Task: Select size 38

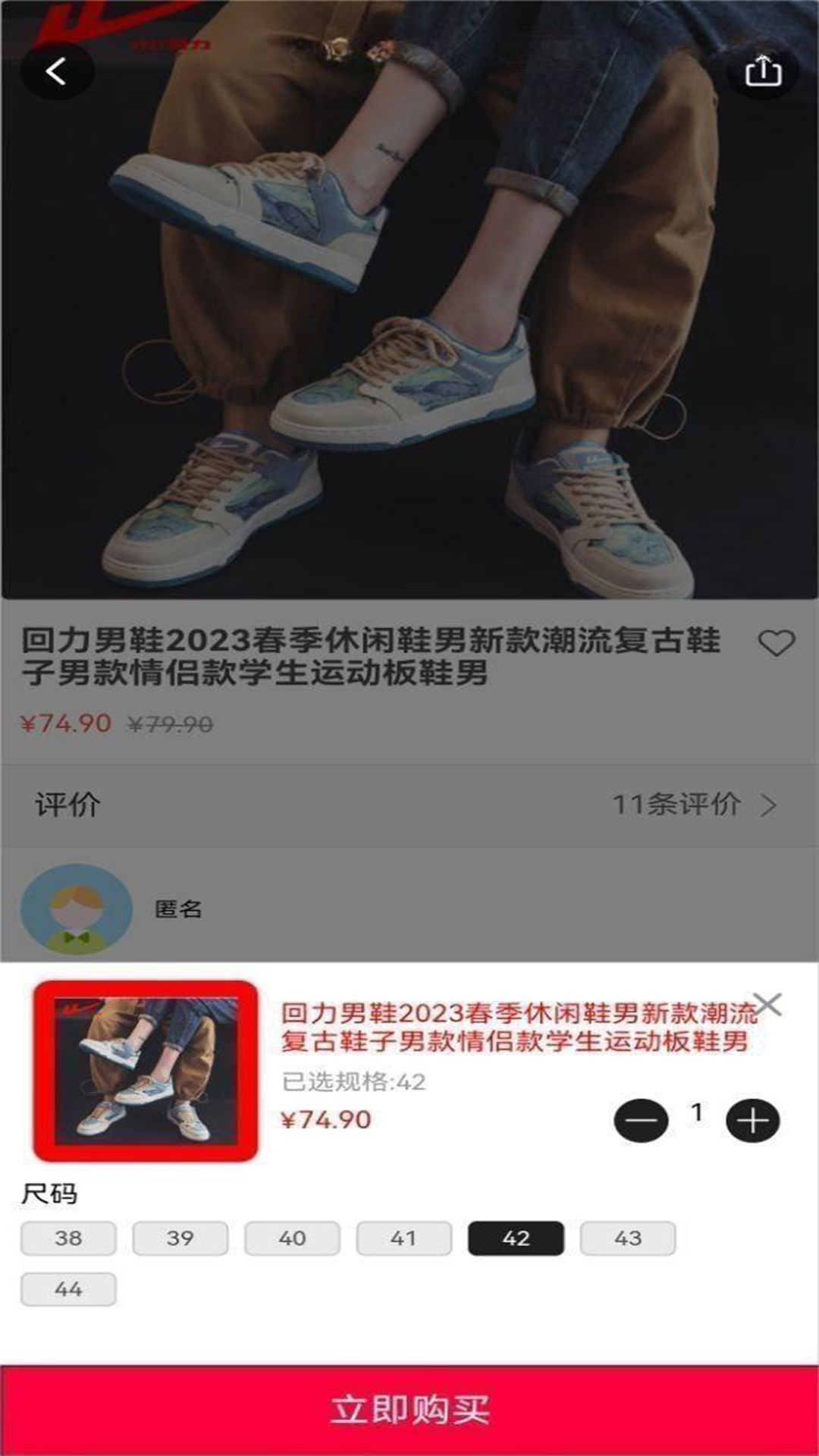Action: click(68, 1238)
